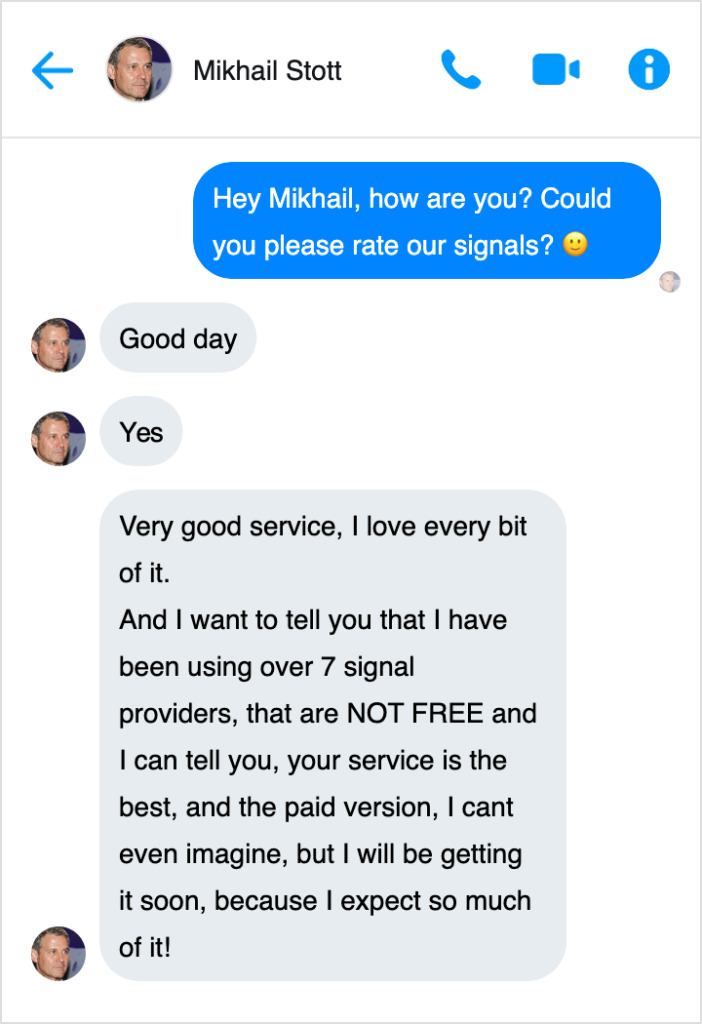Open conversation info for Mikhail Stott
Image resolution: width=702 pixels, height=1024 pixels.
[x=648, y=70]
